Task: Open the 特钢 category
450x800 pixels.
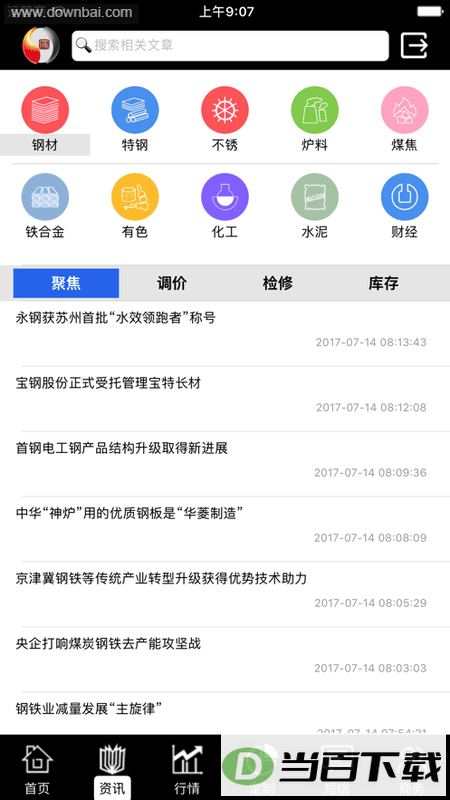Action: (135, 121)
